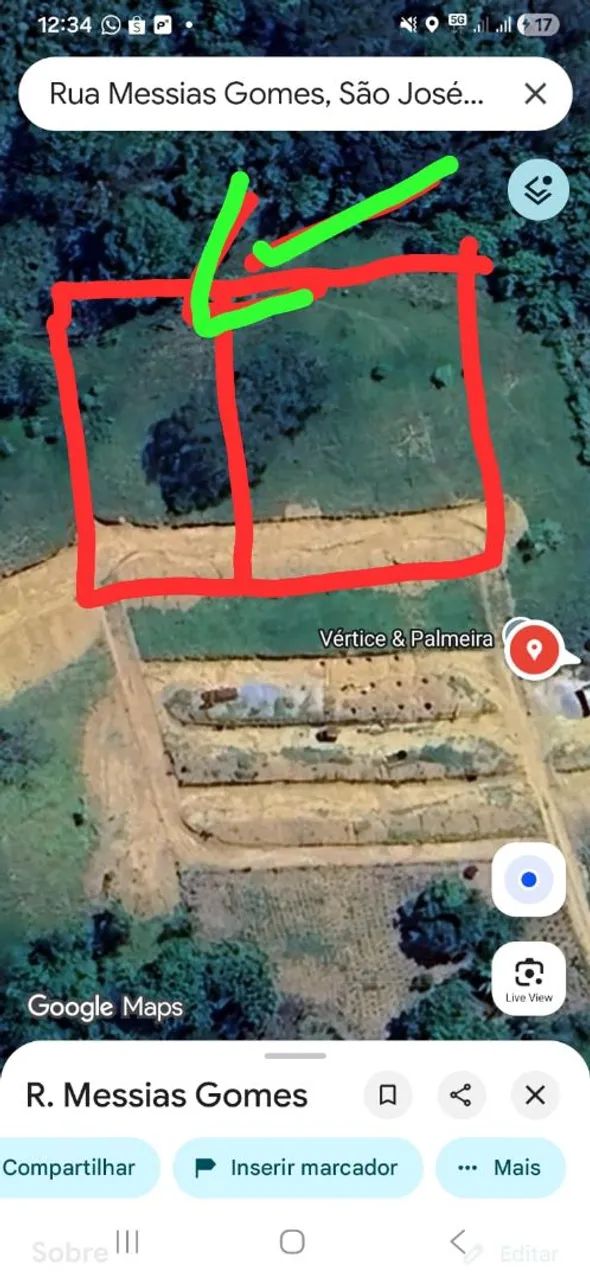Go to the system home screen

[x=292, y=1242]
